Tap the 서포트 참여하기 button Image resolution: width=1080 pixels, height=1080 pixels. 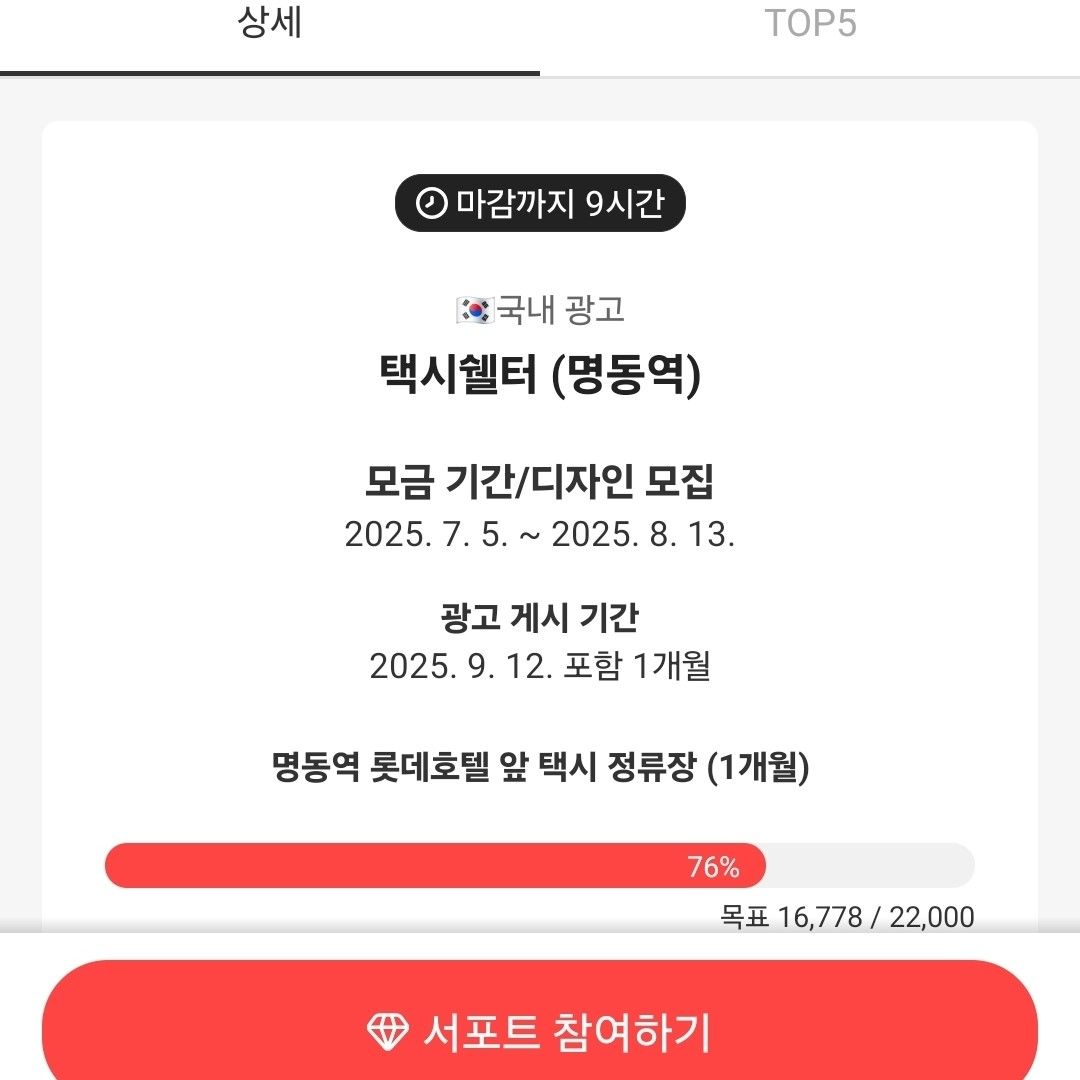click(x=540, y=1028)
